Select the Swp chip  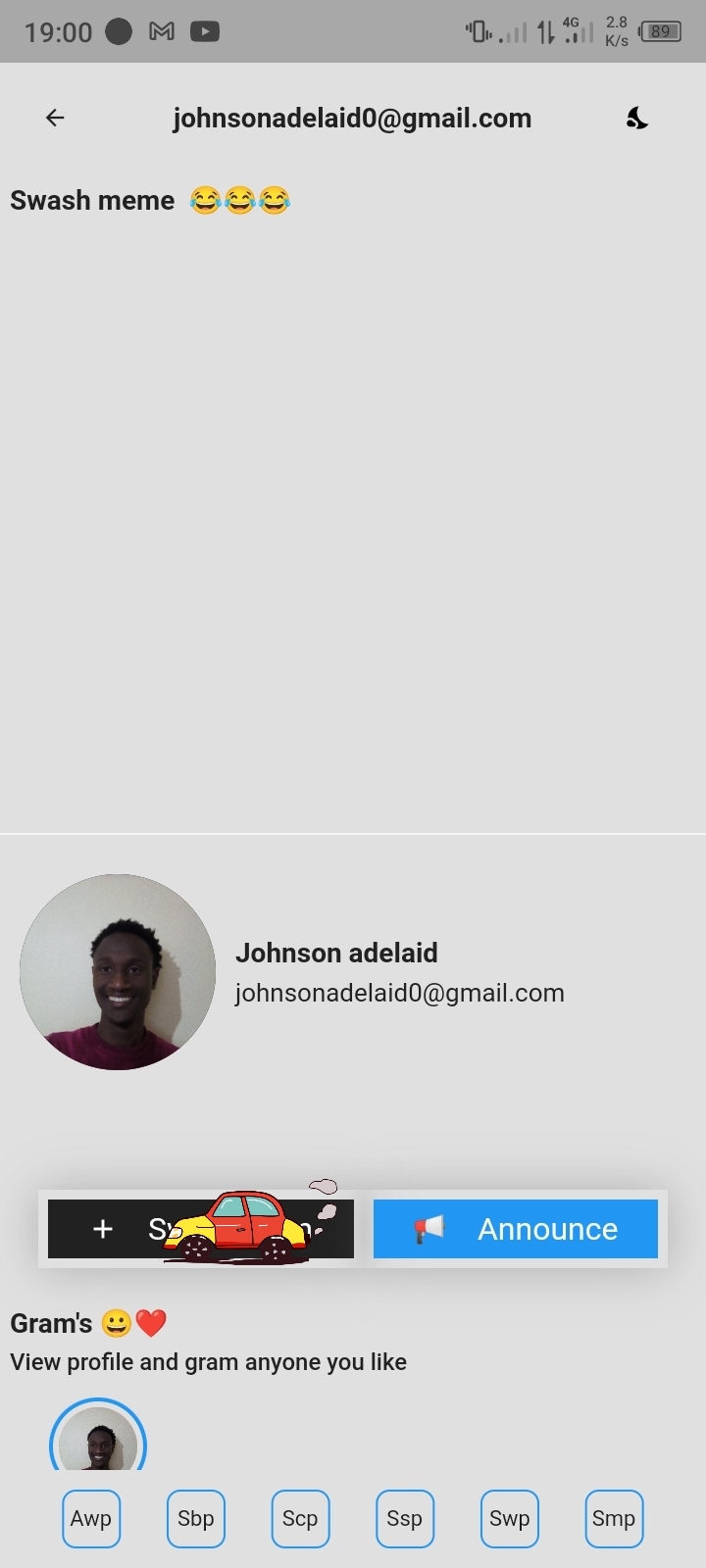click(x=510, y=1518)
